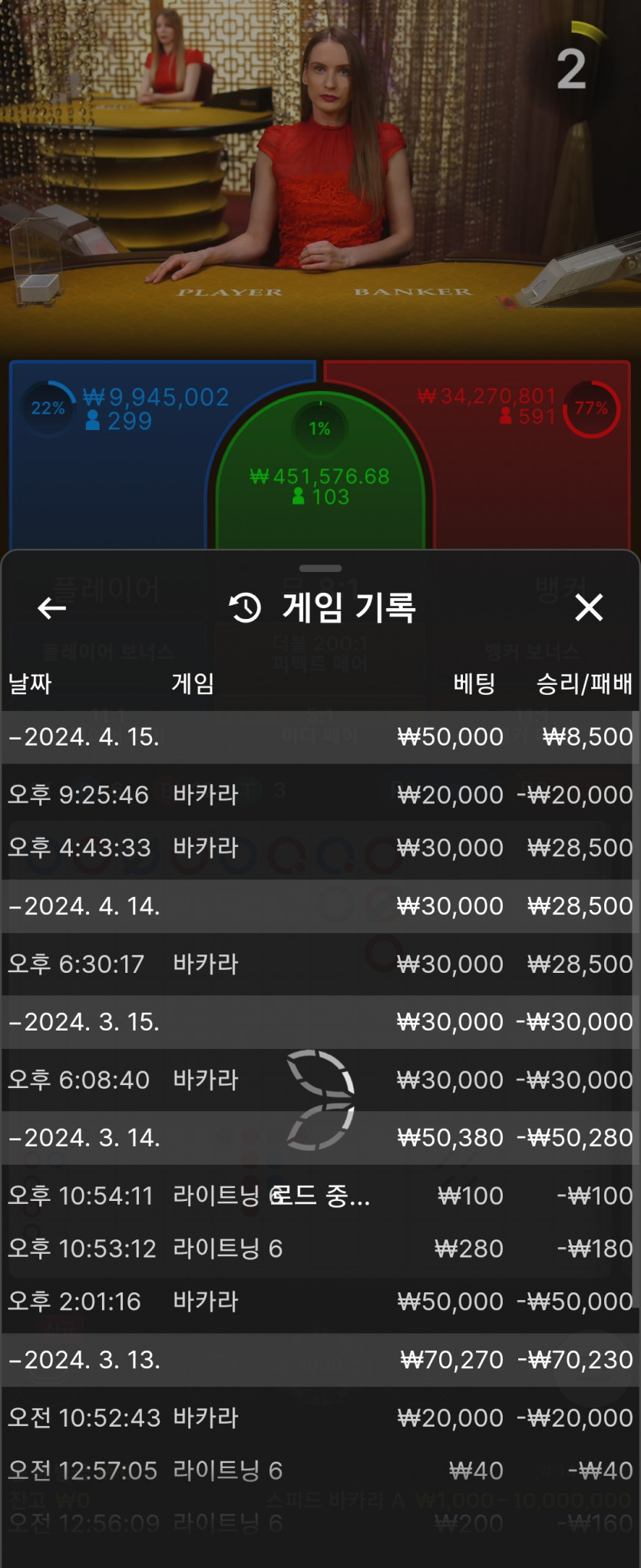Open the 오후 6:08:40 바카라 record
Image resolution: width=641 pixels, height=1568 pixels.
(319, 1080)
